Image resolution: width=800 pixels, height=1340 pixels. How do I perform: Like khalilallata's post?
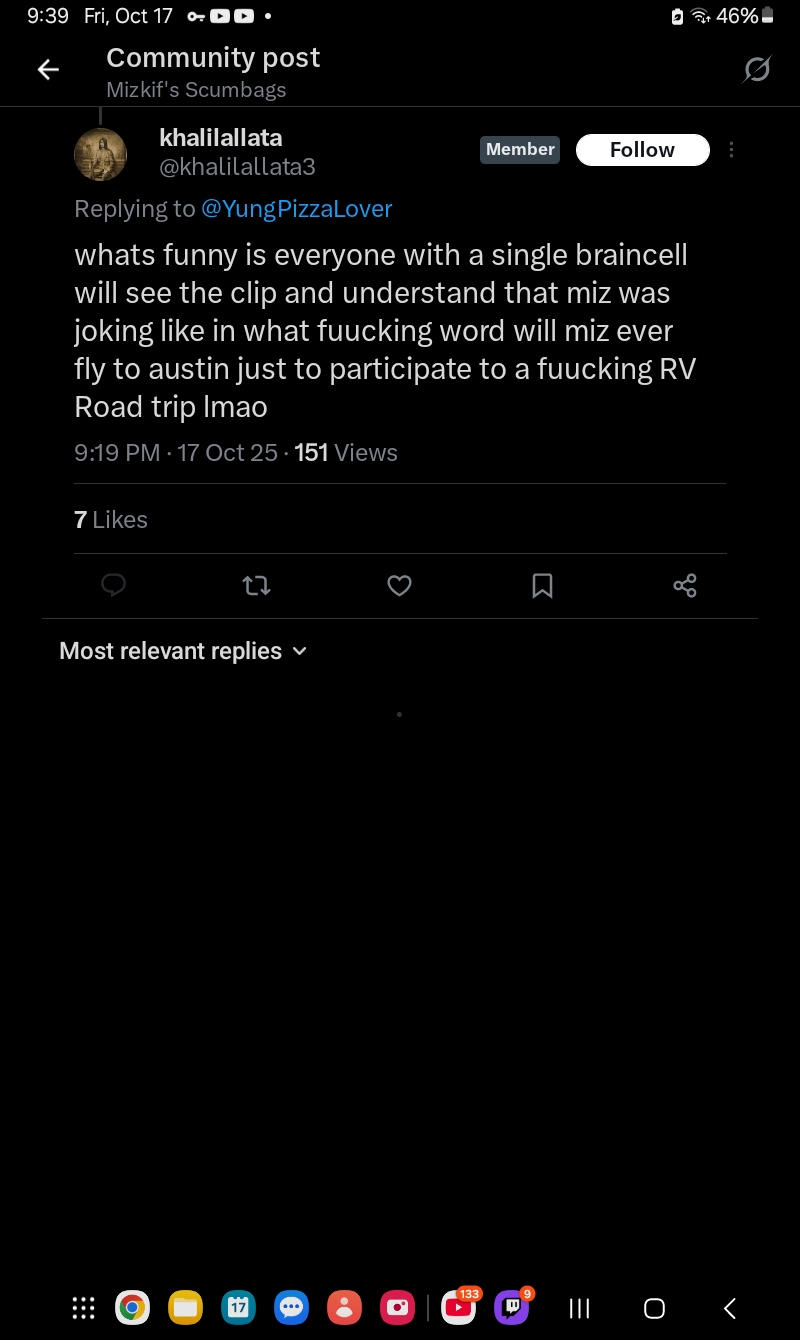pos(399,585)
